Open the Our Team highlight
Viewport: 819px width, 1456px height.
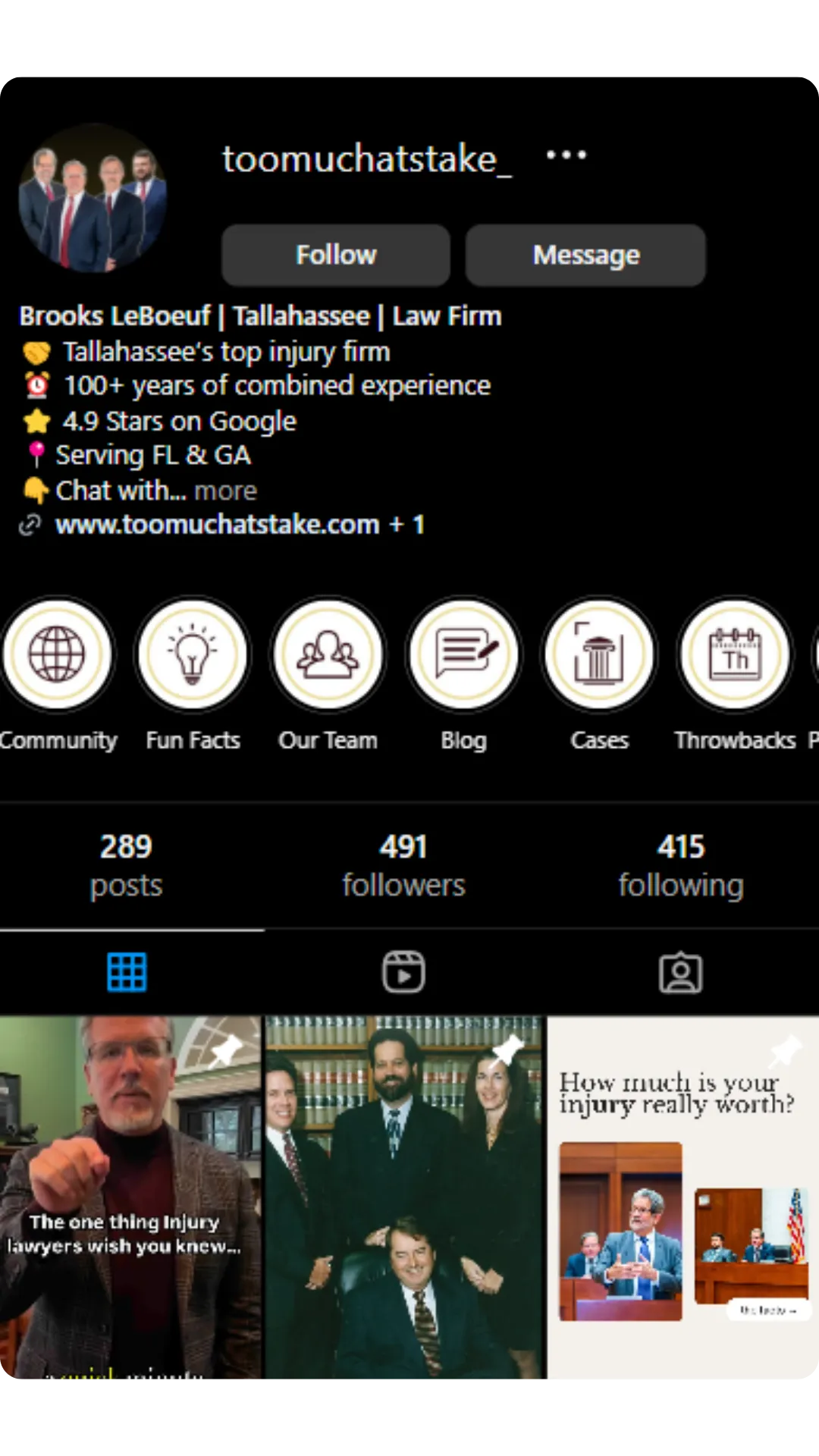[328, 654]
